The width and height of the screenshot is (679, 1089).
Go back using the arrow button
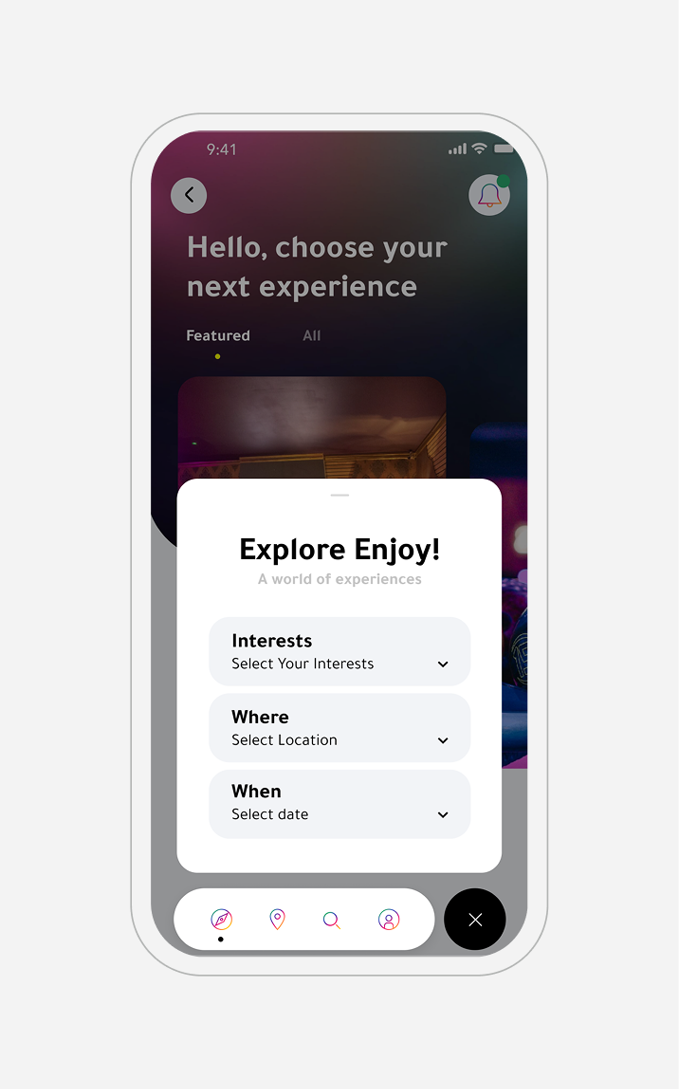point(189,195)
